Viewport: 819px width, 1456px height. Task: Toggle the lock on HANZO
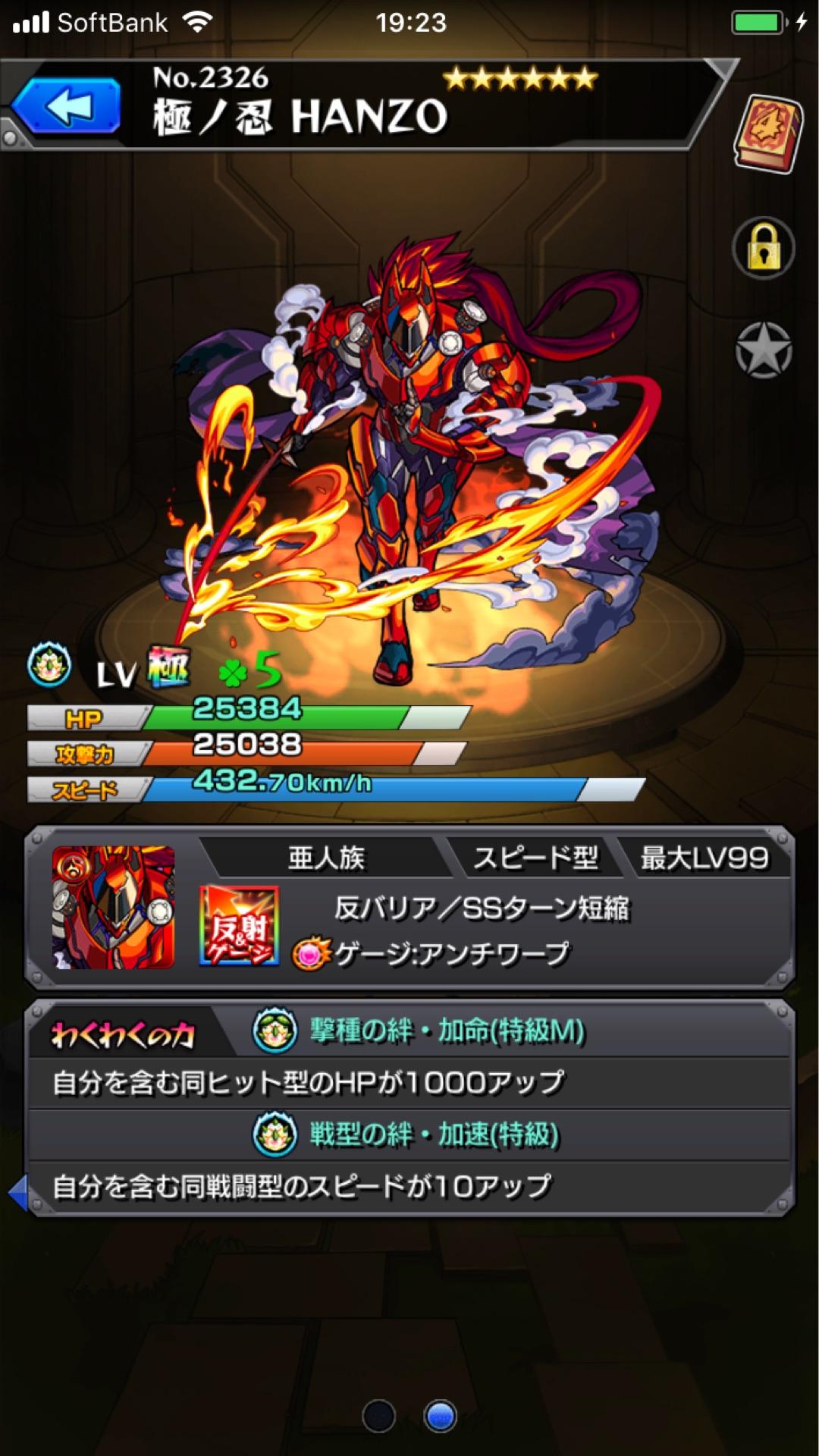click(764, 249)
